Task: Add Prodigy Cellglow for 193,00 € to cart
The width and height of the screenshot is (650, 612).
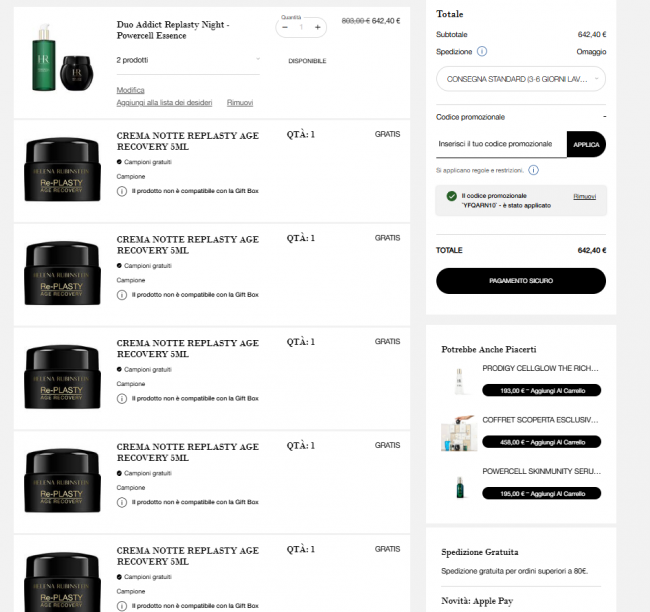Action: (x=541, y=390)
